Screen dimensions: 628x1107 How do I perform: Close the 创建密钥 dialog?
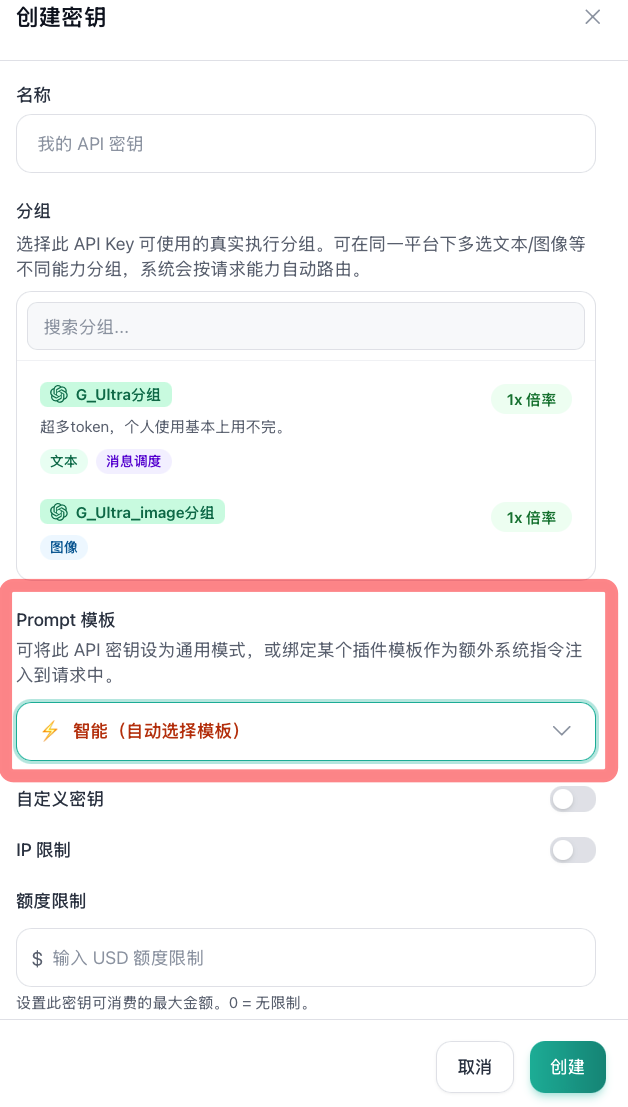(x=592, y=18)
